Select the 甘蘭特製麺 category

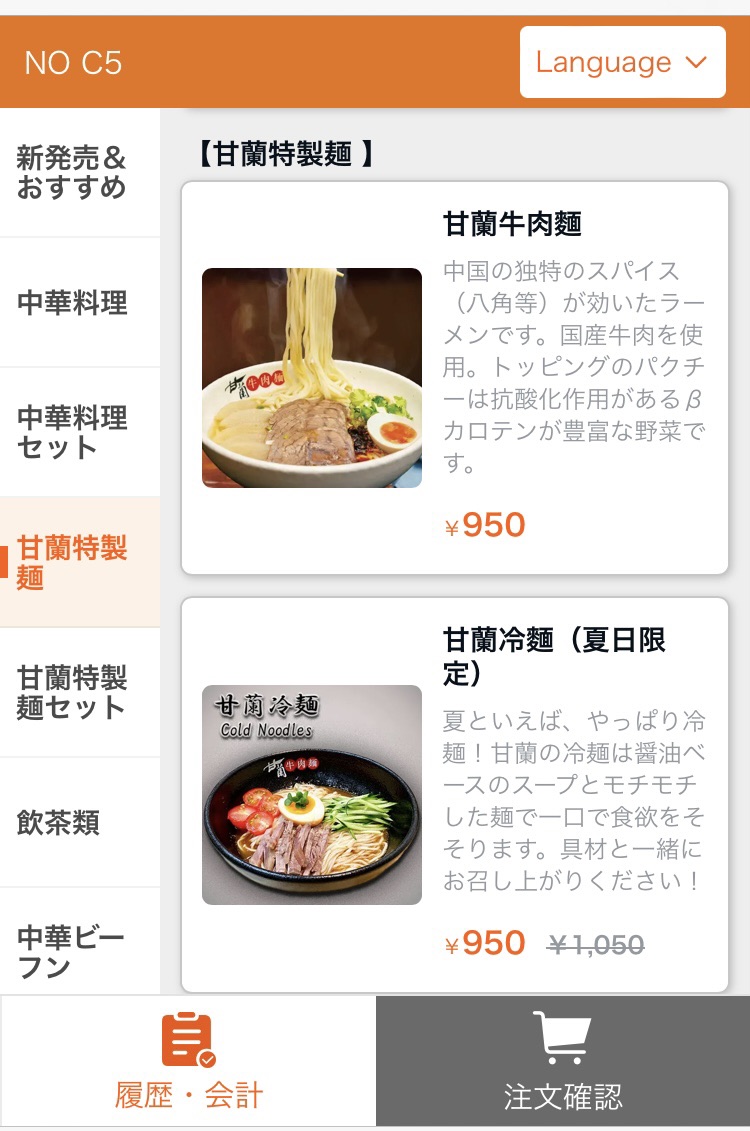point(79,562)
